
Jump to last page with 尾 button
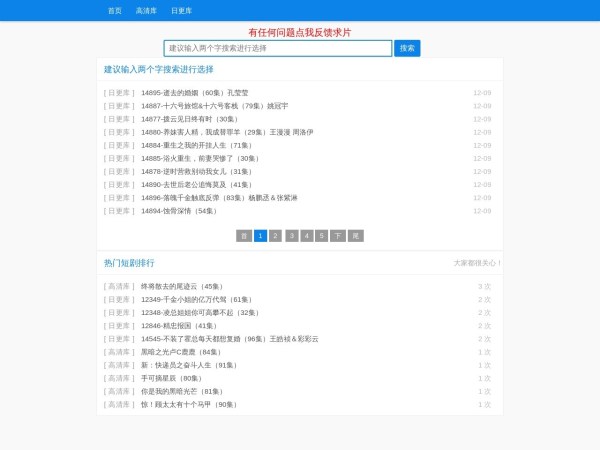(x=355, y=236)
